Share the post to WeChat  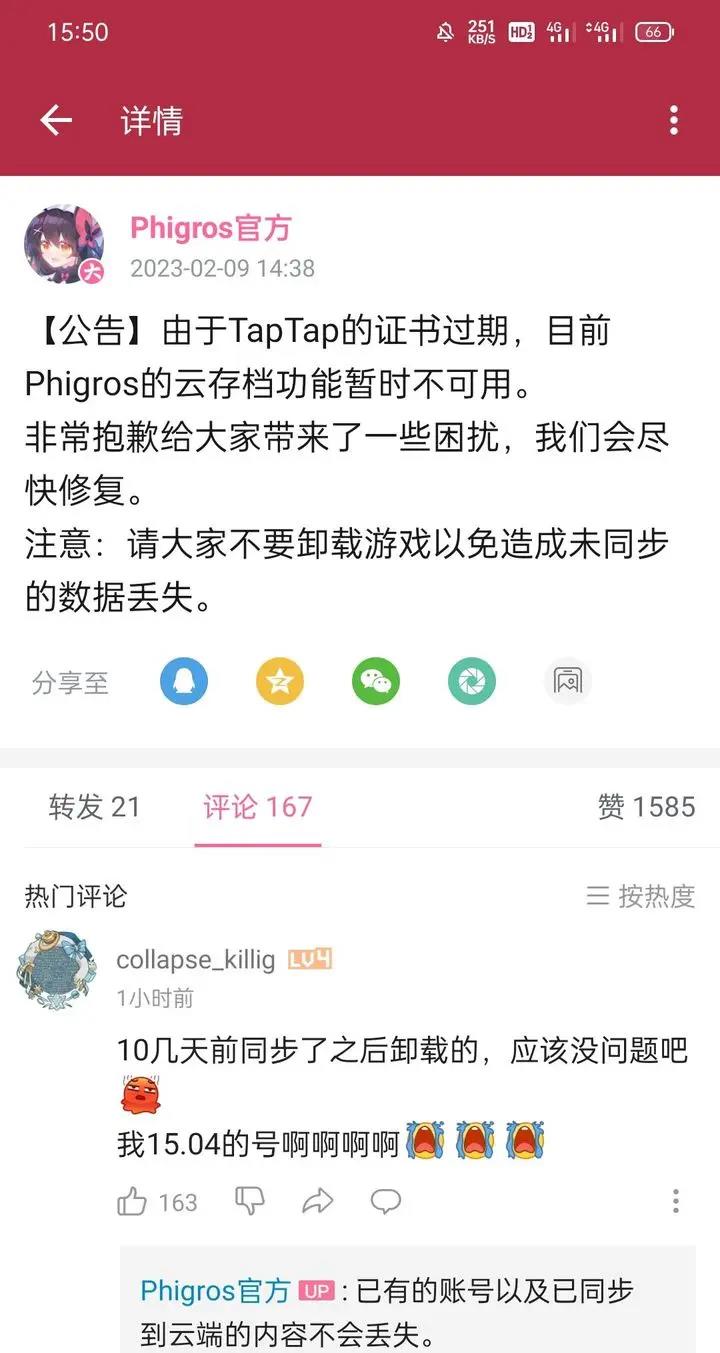point(375,681)
